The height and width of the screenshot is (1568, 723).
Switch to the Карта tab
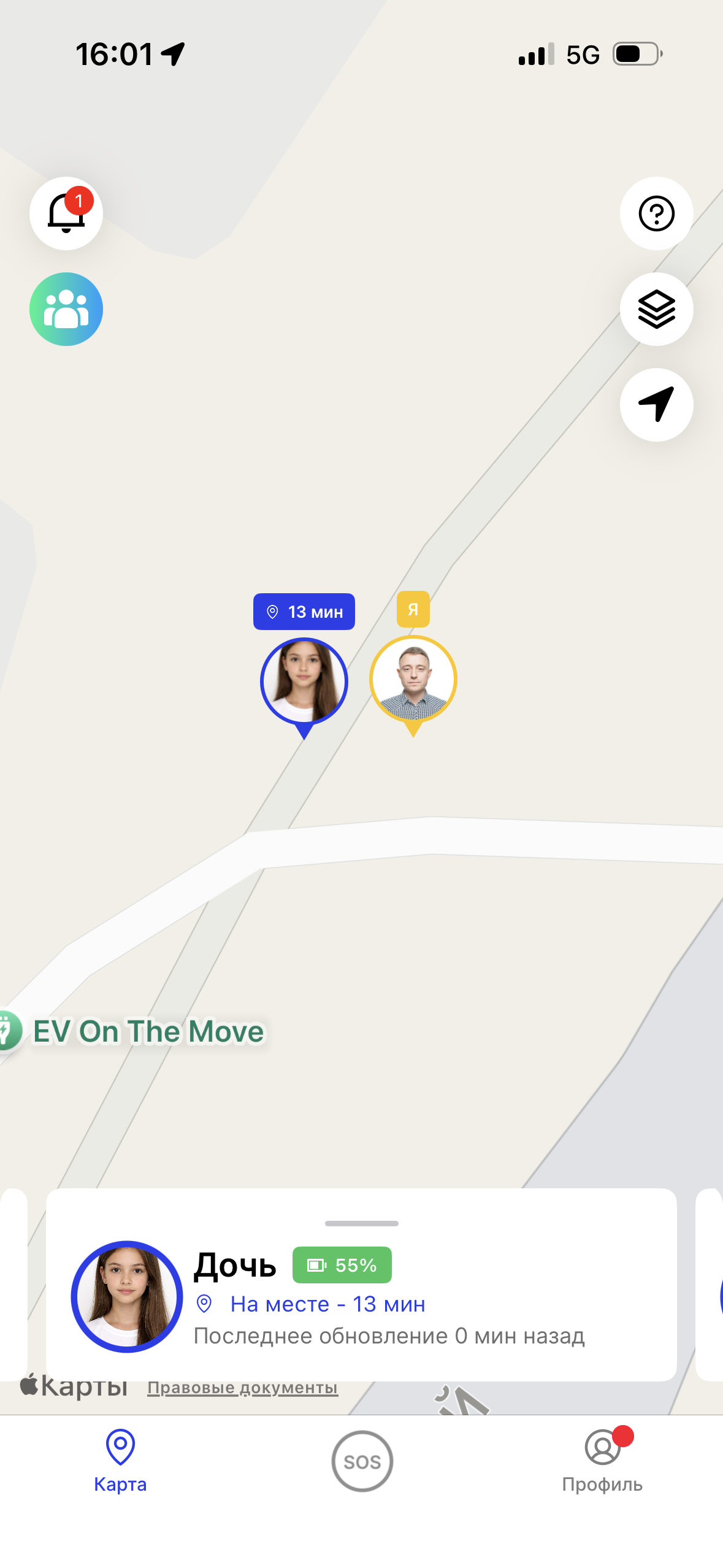(x=120, y=1461)
